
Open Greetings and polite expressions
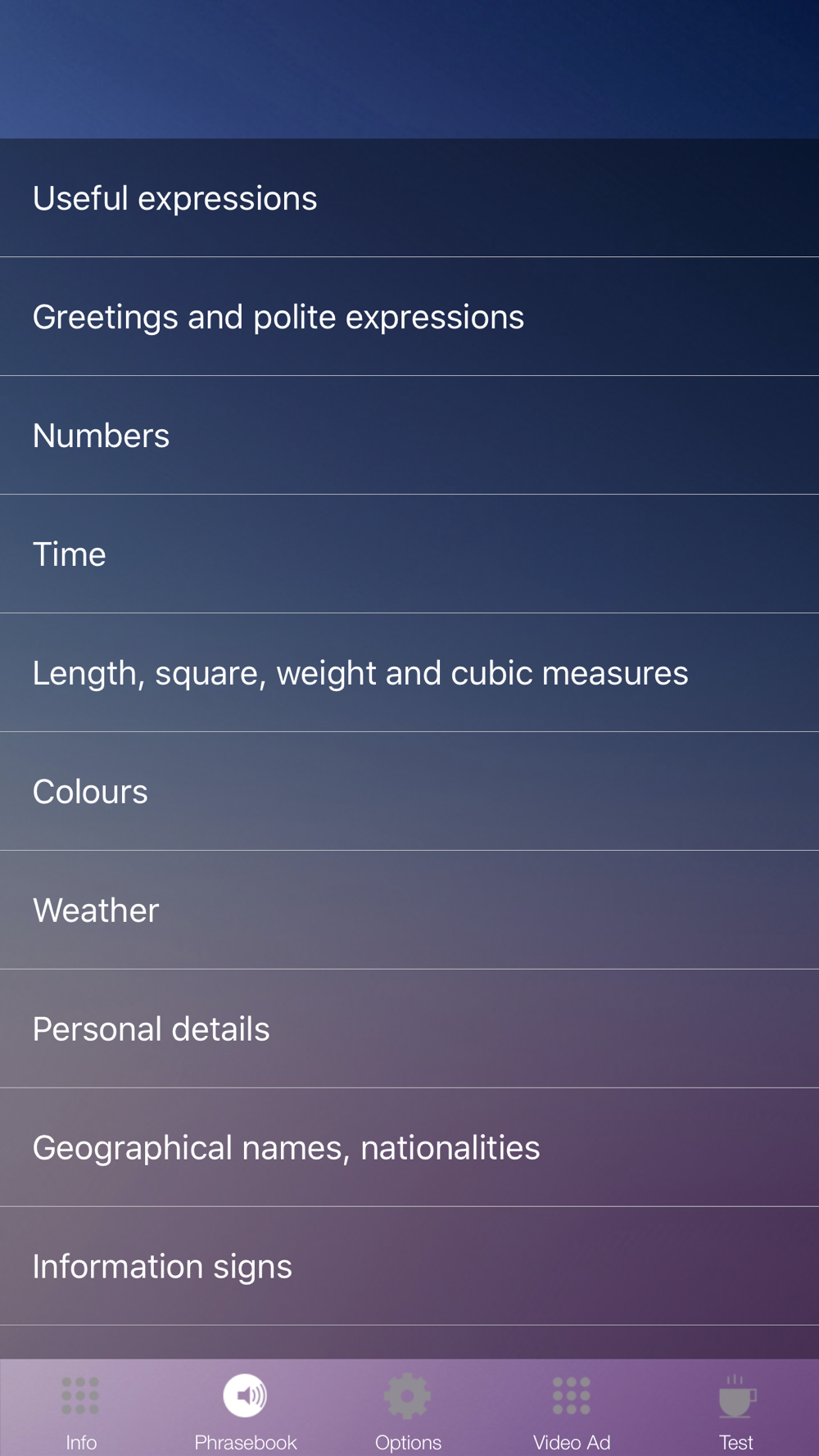tap(409, 317)
